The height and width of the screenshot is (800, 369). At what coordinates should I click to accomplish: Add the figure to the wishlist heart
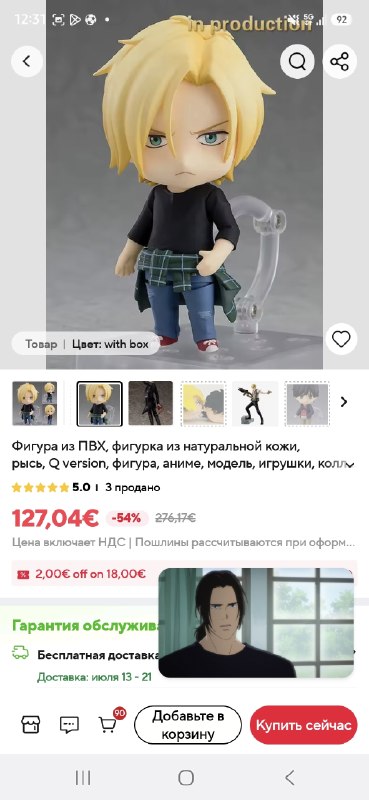point(341,339)
